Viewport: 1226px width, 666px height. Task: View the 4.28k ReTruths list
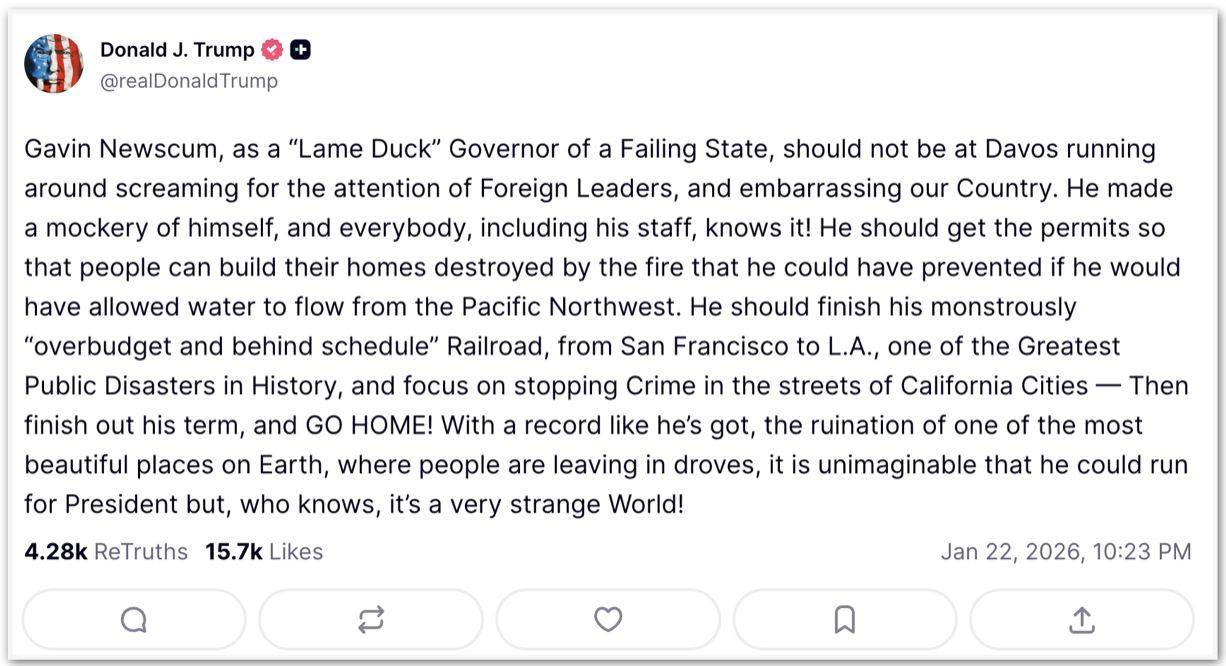click(106, 551)
